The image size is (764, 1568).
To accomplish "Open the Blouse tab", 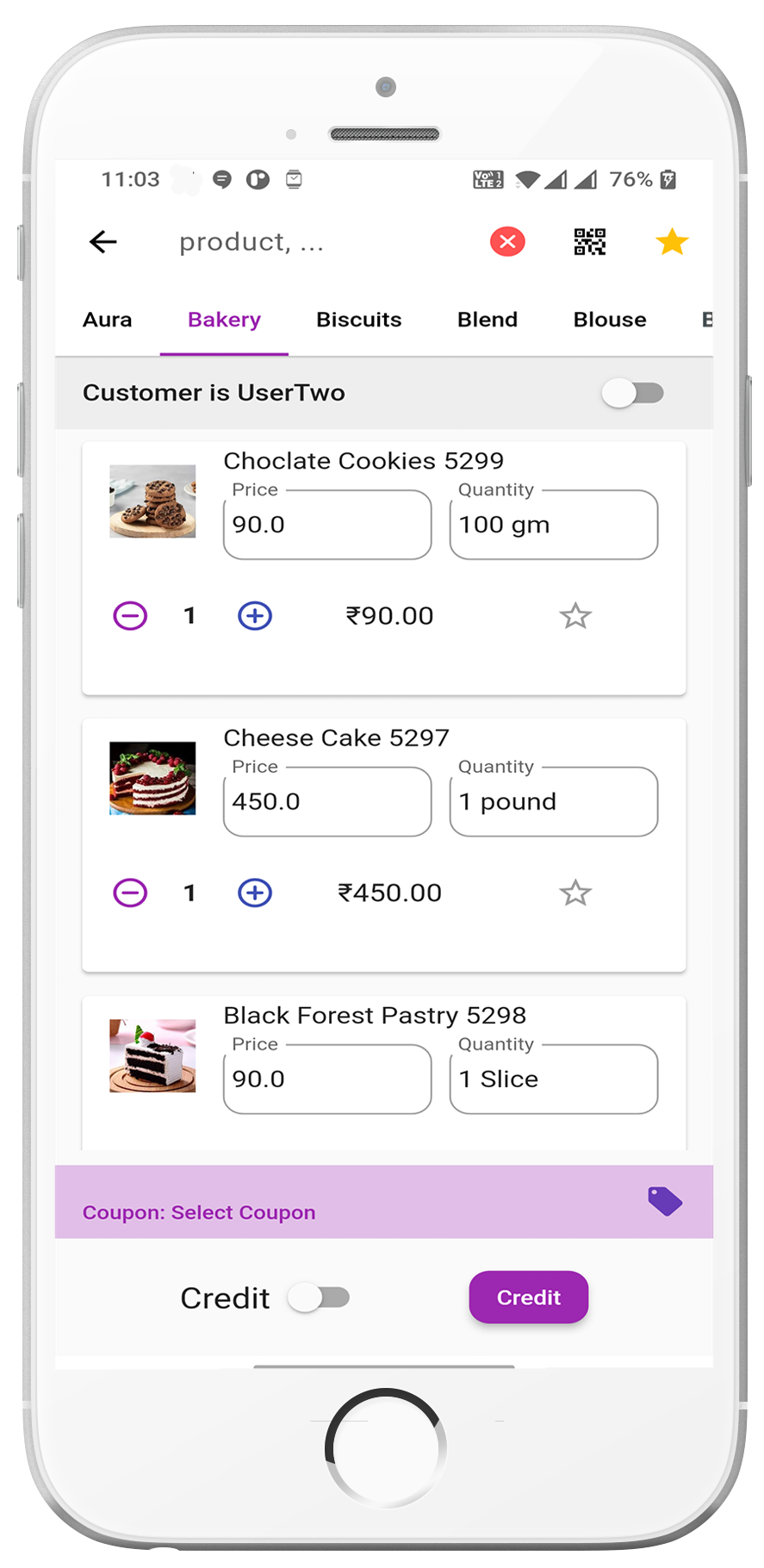I will click(610, 320).
